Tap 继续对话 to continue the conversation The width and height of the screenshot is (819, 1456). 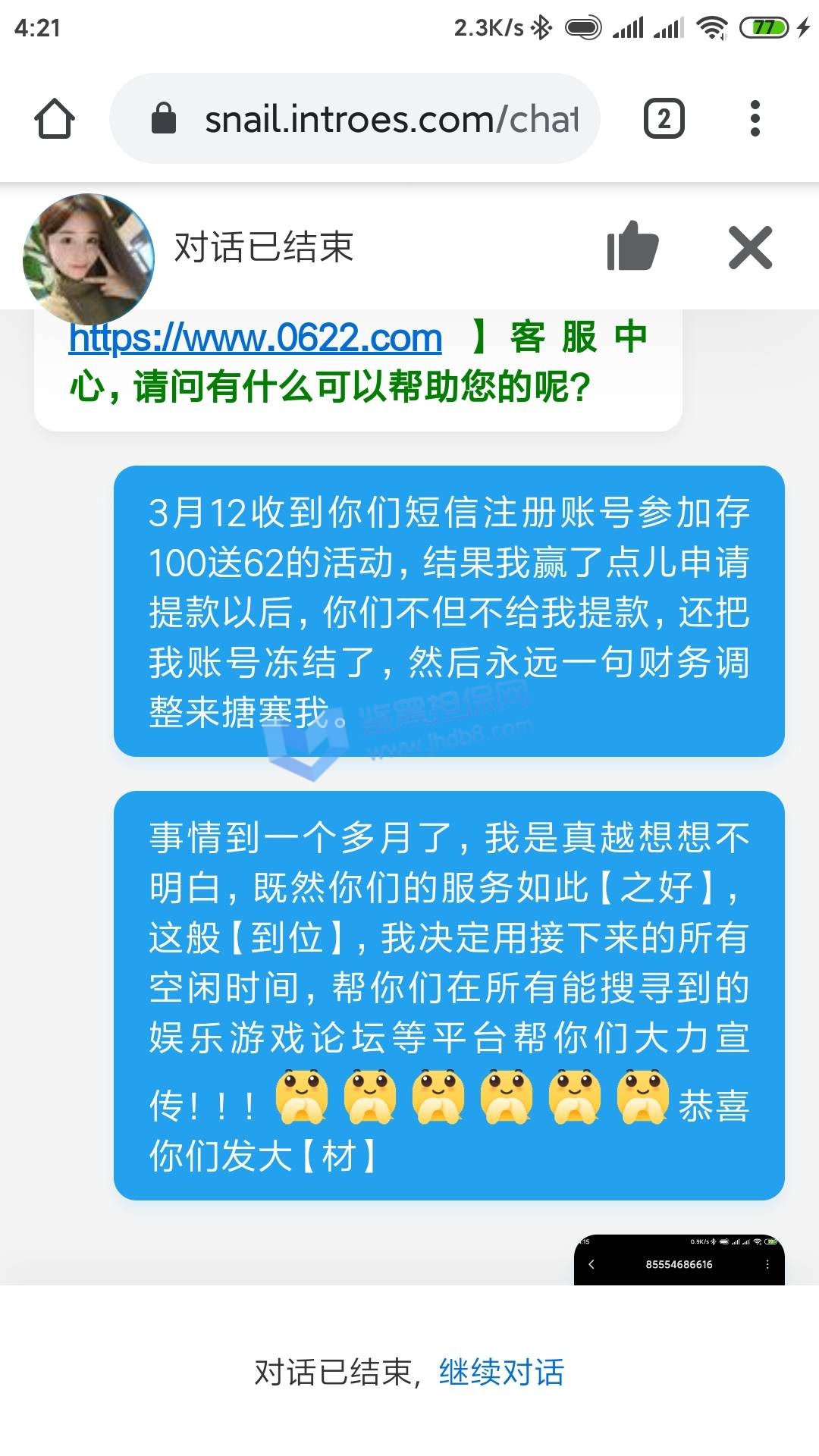click(x=501, y=1372)
